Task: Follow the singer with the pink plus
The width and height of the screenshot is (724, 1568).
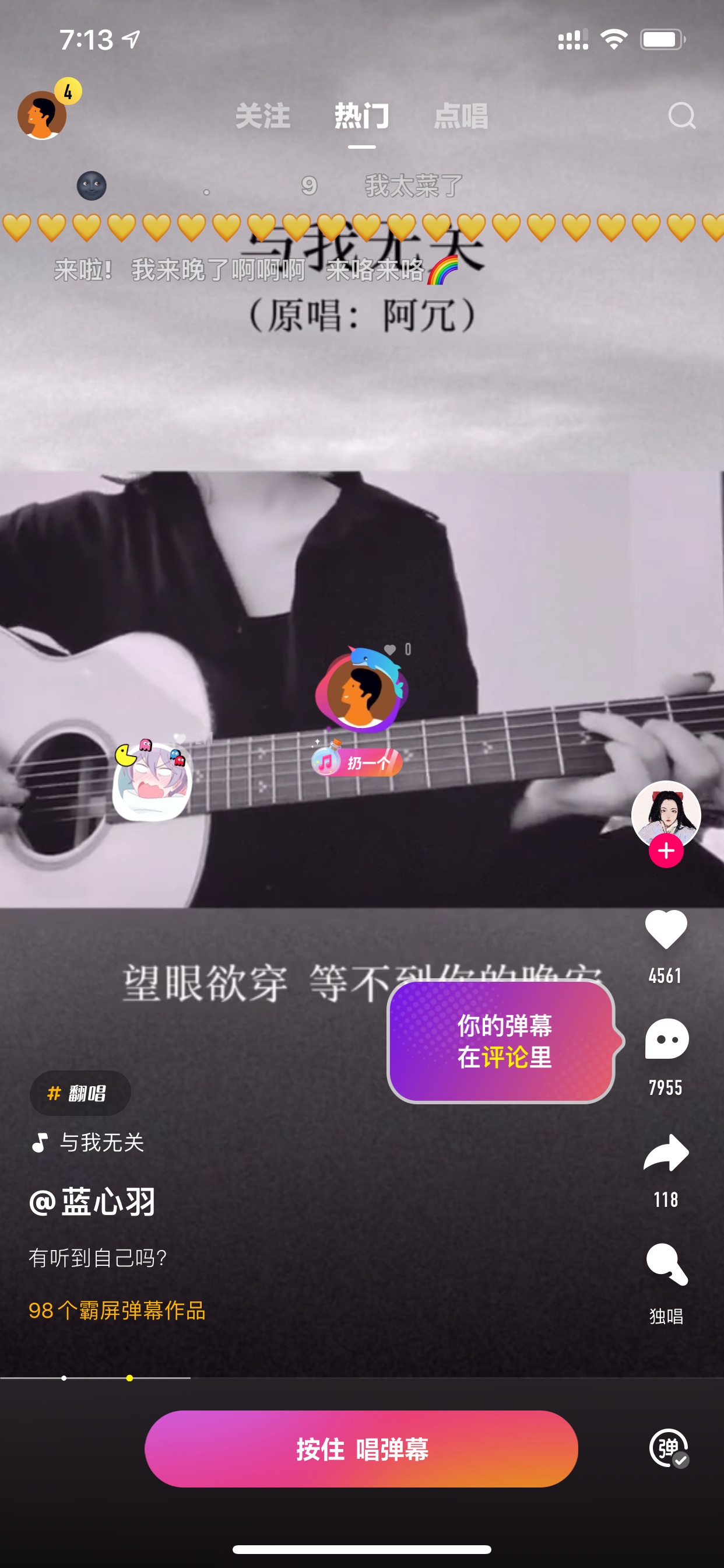Action: [666, 850]
